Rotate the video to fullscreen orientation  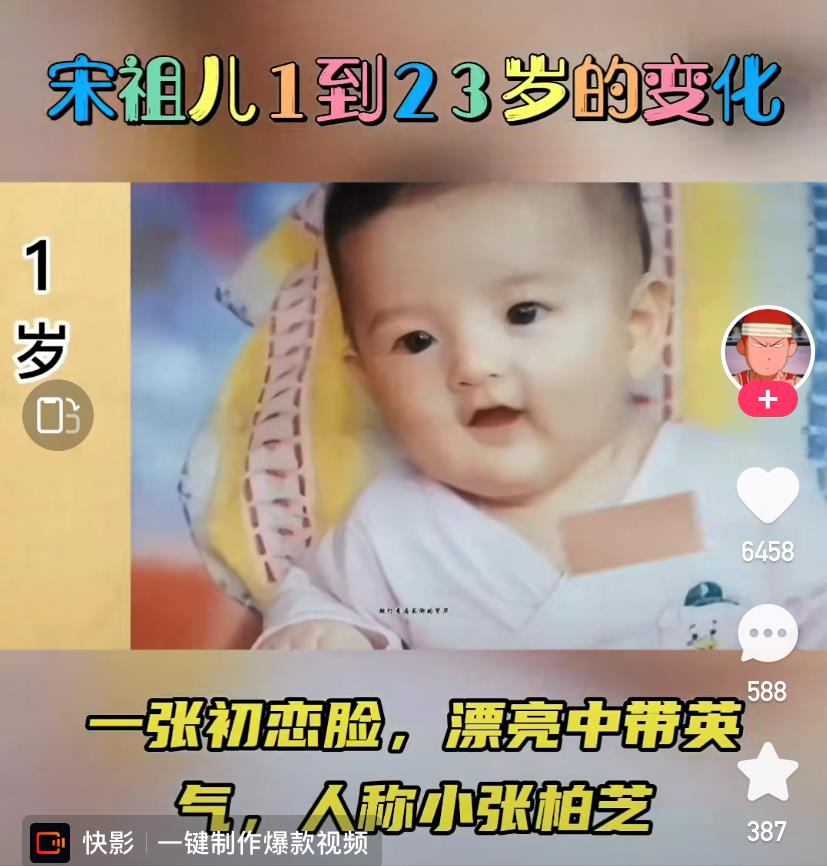click(57, 415)
